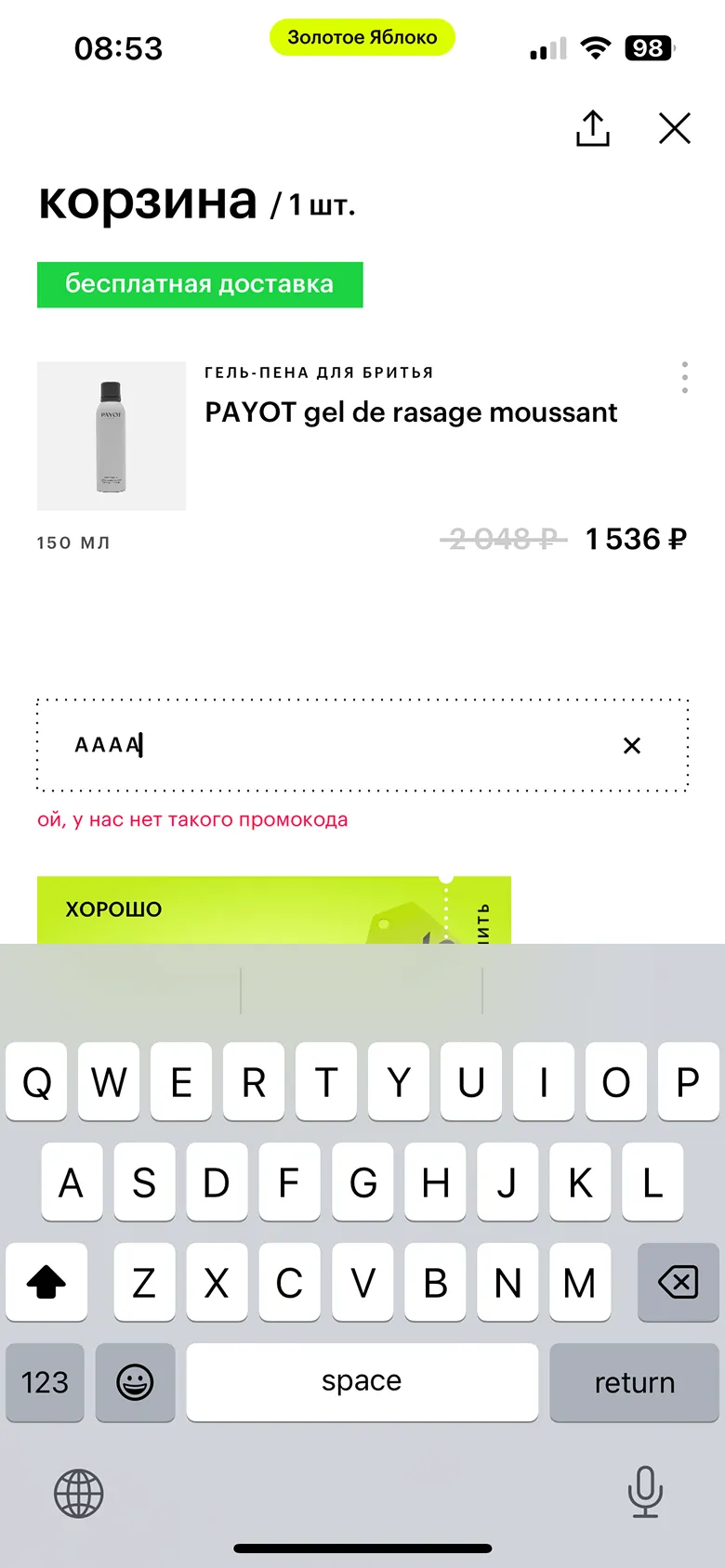Viewport: 725px width, 1568px height.
Task: Toggle the shift key on the keyboard
Action: [46, 1283]
